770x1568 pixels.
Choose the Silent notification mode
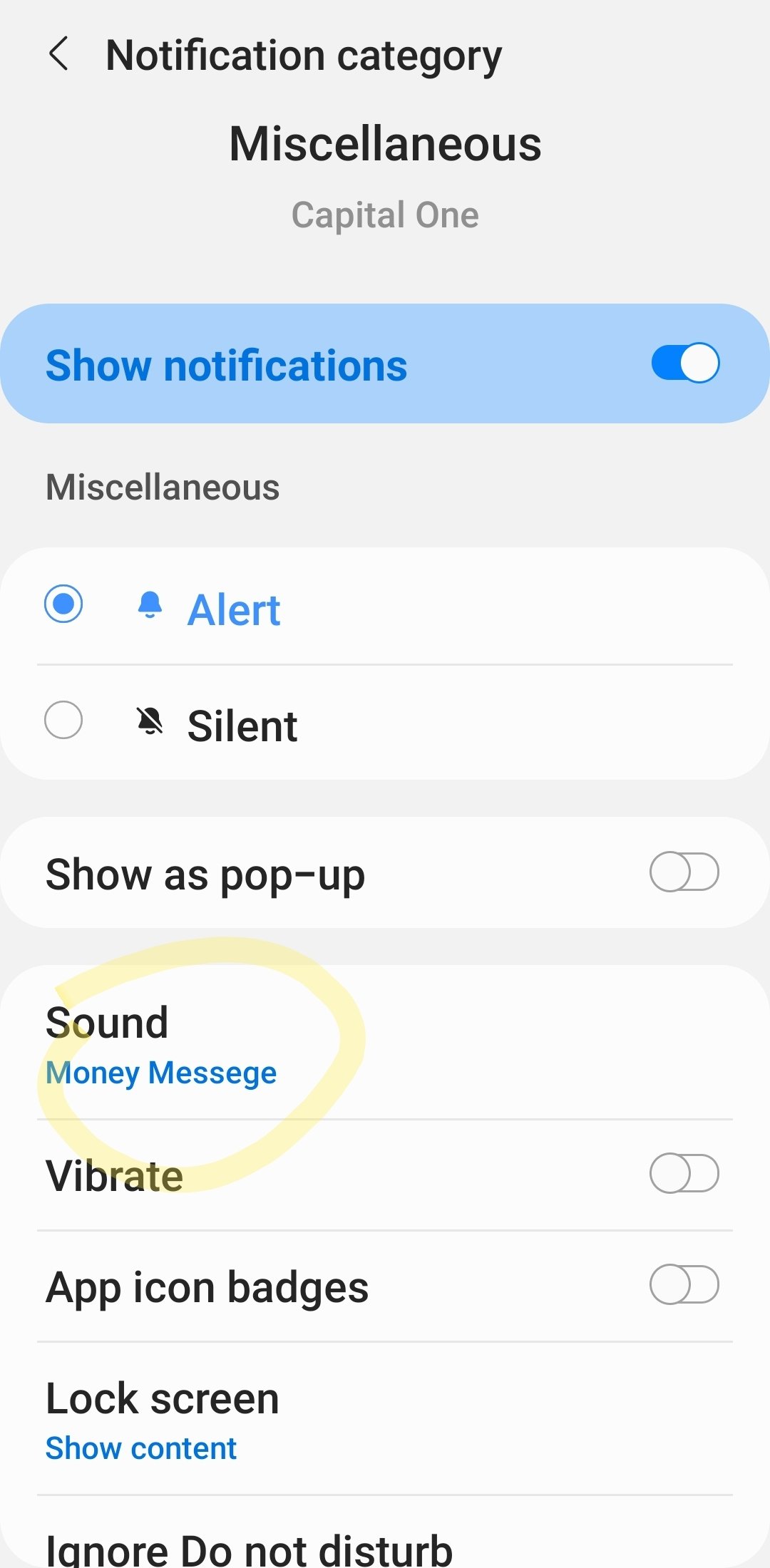(x=63, y=721)
